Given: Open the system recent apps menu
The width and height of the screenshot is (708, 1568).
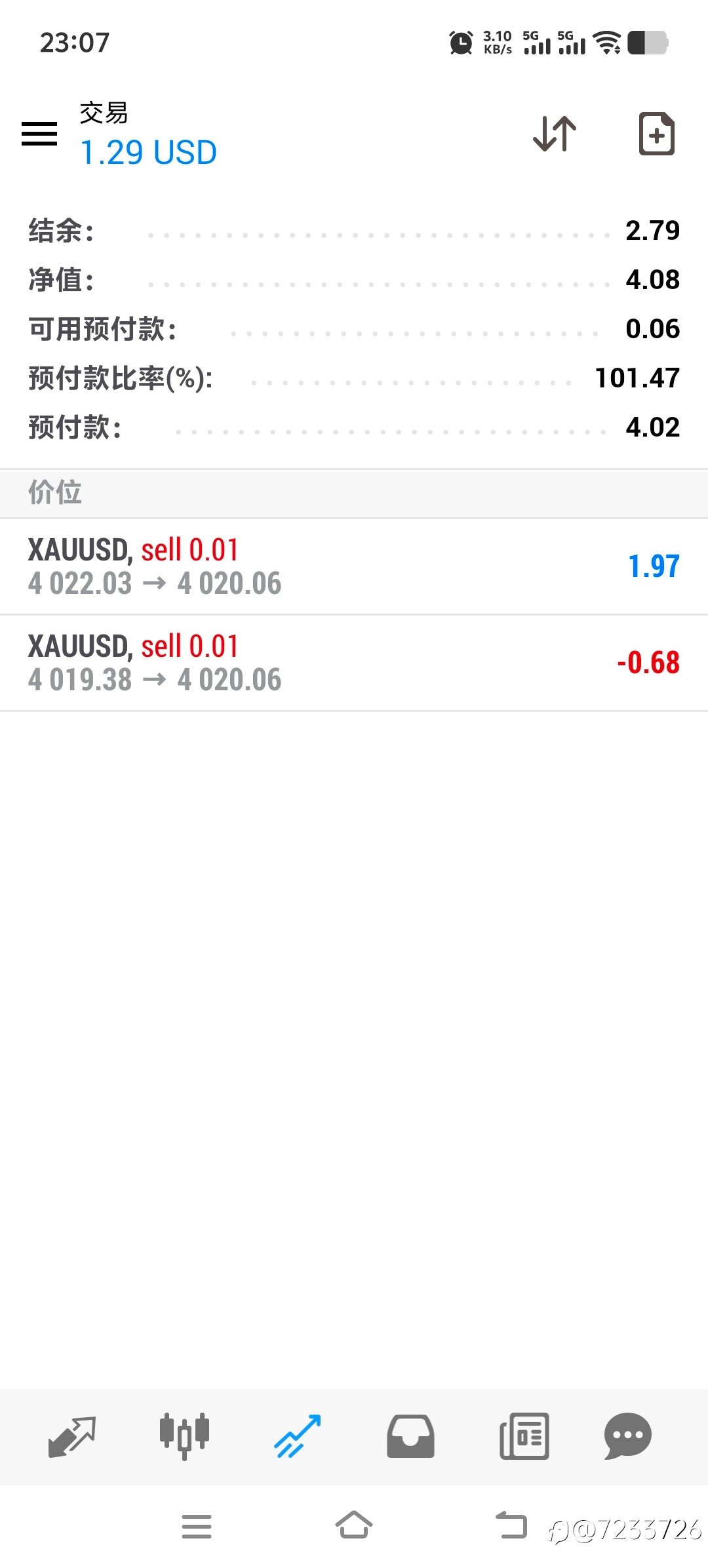Looking at the screenshot, I should (197, 1525).
